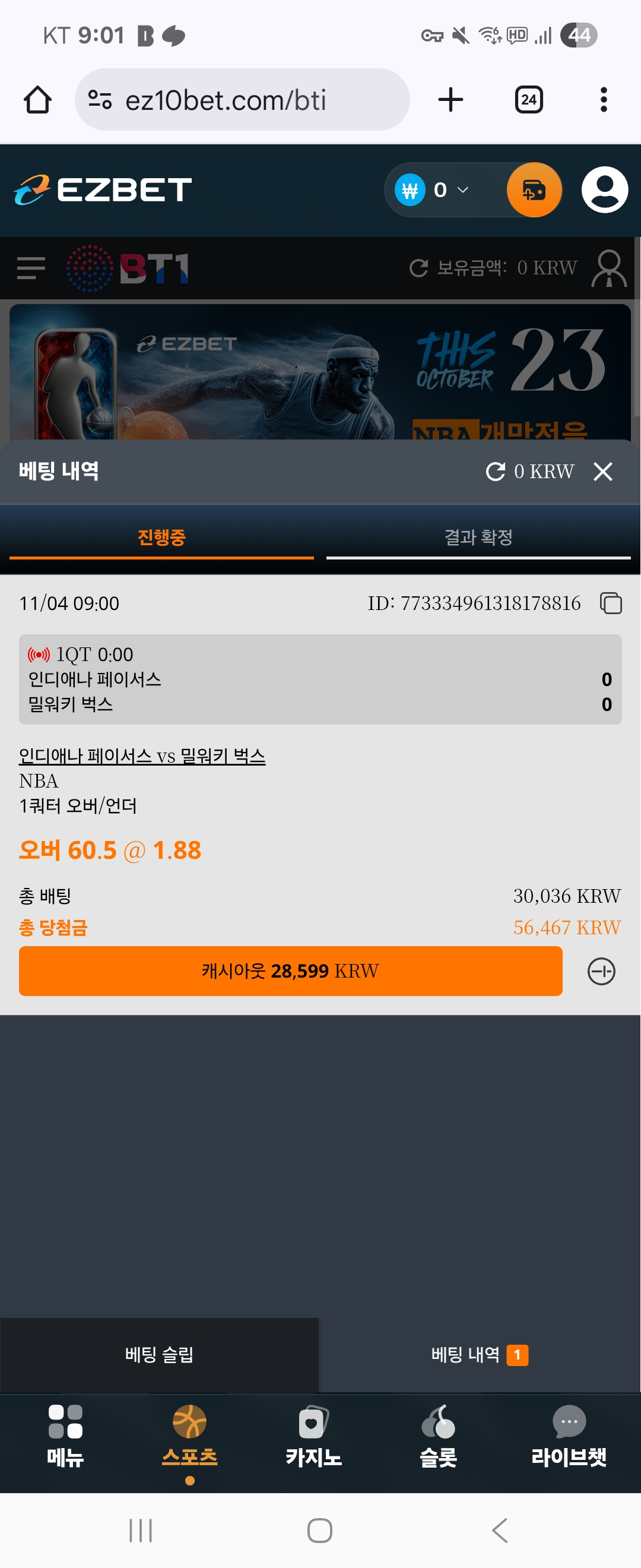Open a new browser tab
641x1568 pixels.
point(450,100)
